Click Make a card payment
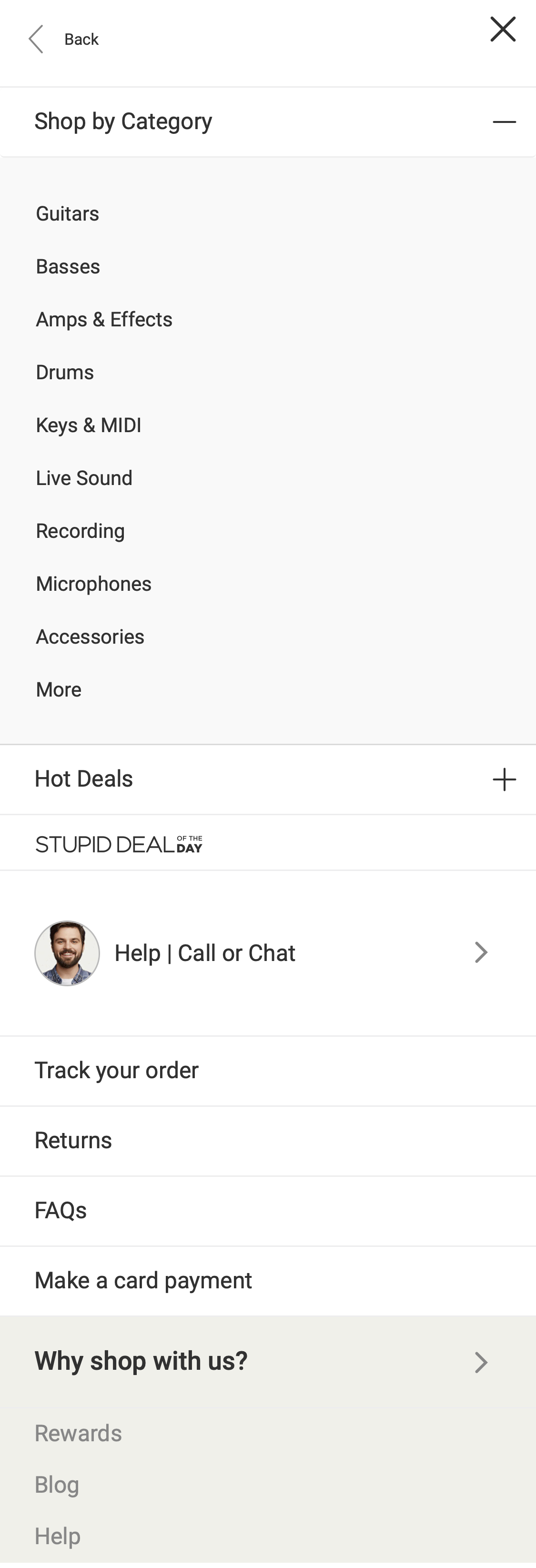Screen dimensions: 536x1568 pyautogui.click(x=143, y=1280)
